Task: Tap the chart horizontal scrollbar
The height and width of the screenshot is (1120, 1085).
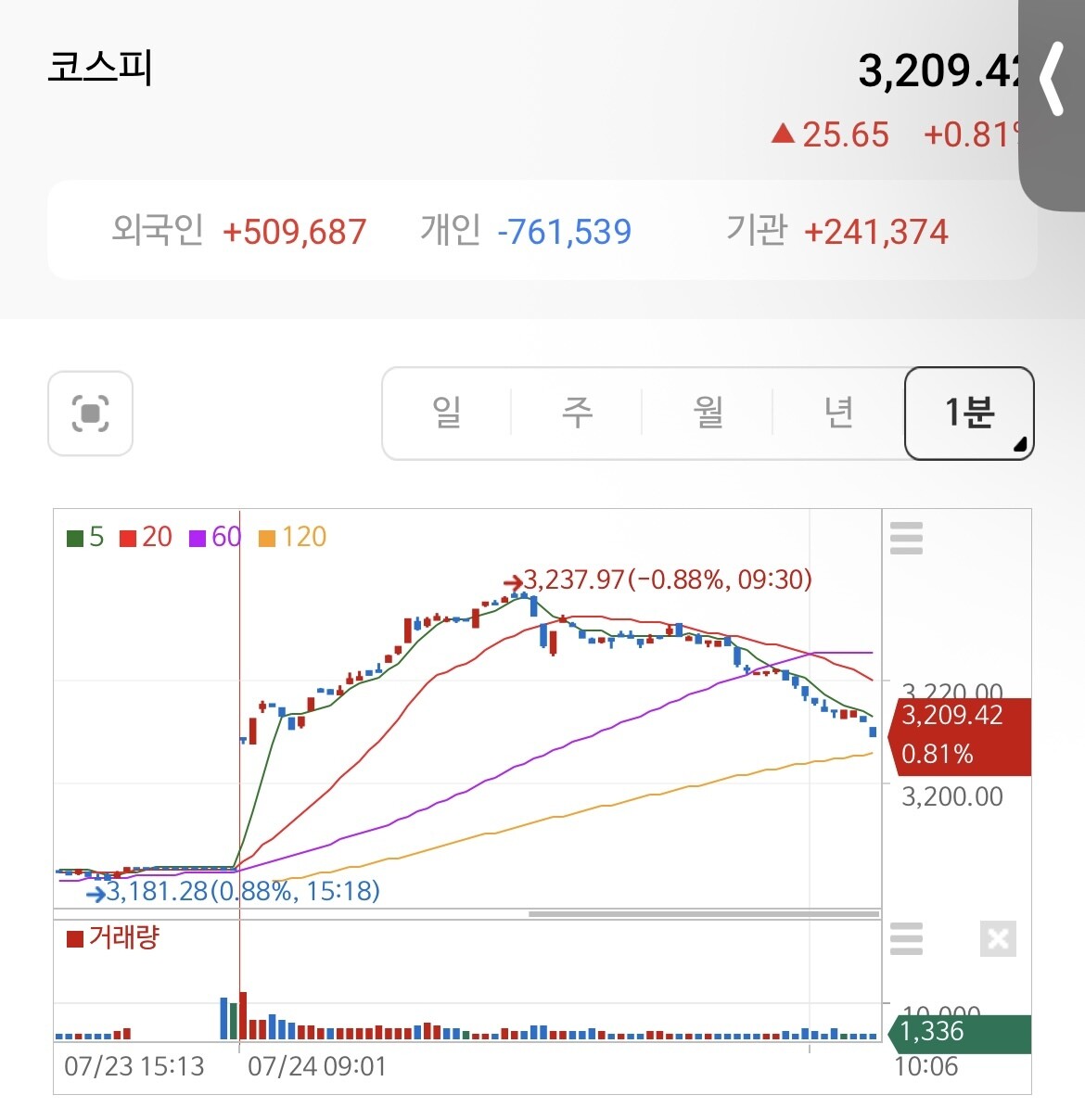Action: (704, 914)
